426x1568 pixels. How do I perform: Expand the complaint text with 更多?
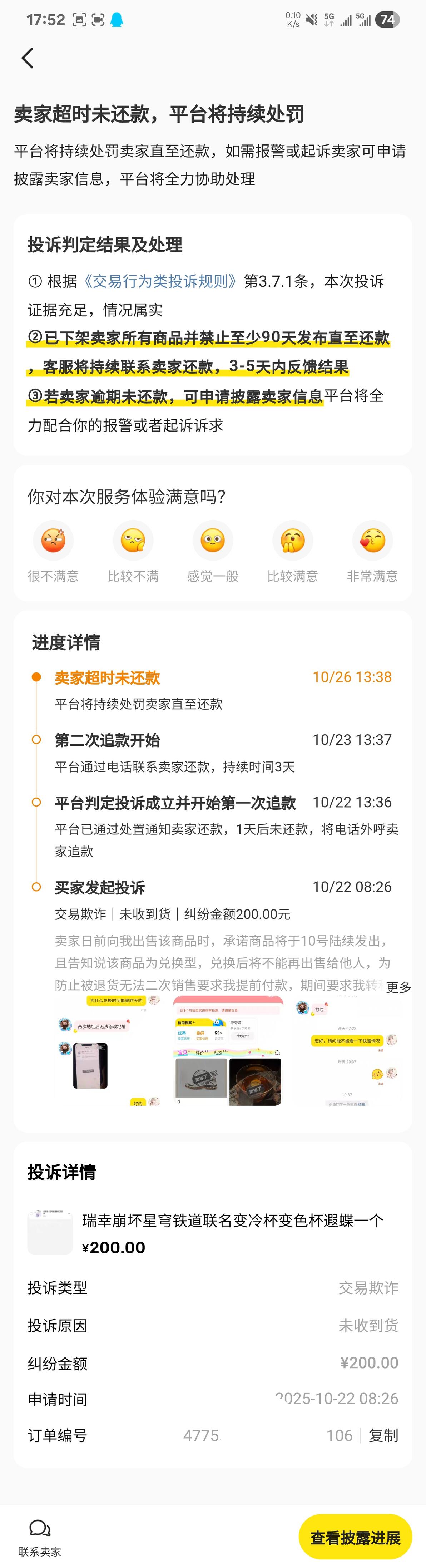tap(398, 987)
